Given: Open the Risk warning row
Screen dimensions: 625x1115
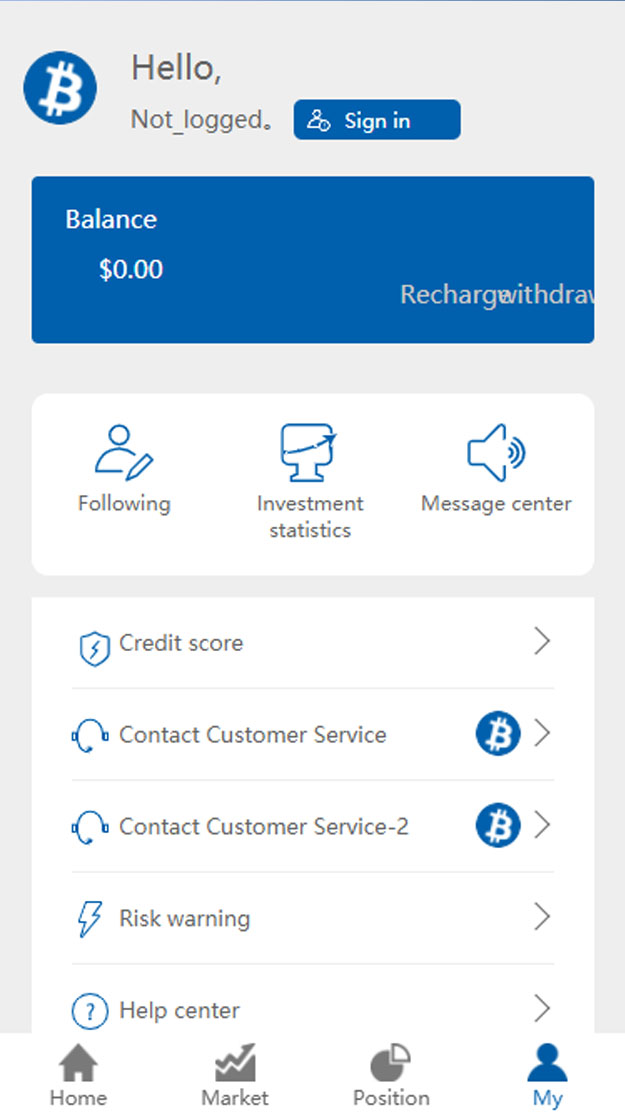Looking at the screenshot, I should click(313, 918).
